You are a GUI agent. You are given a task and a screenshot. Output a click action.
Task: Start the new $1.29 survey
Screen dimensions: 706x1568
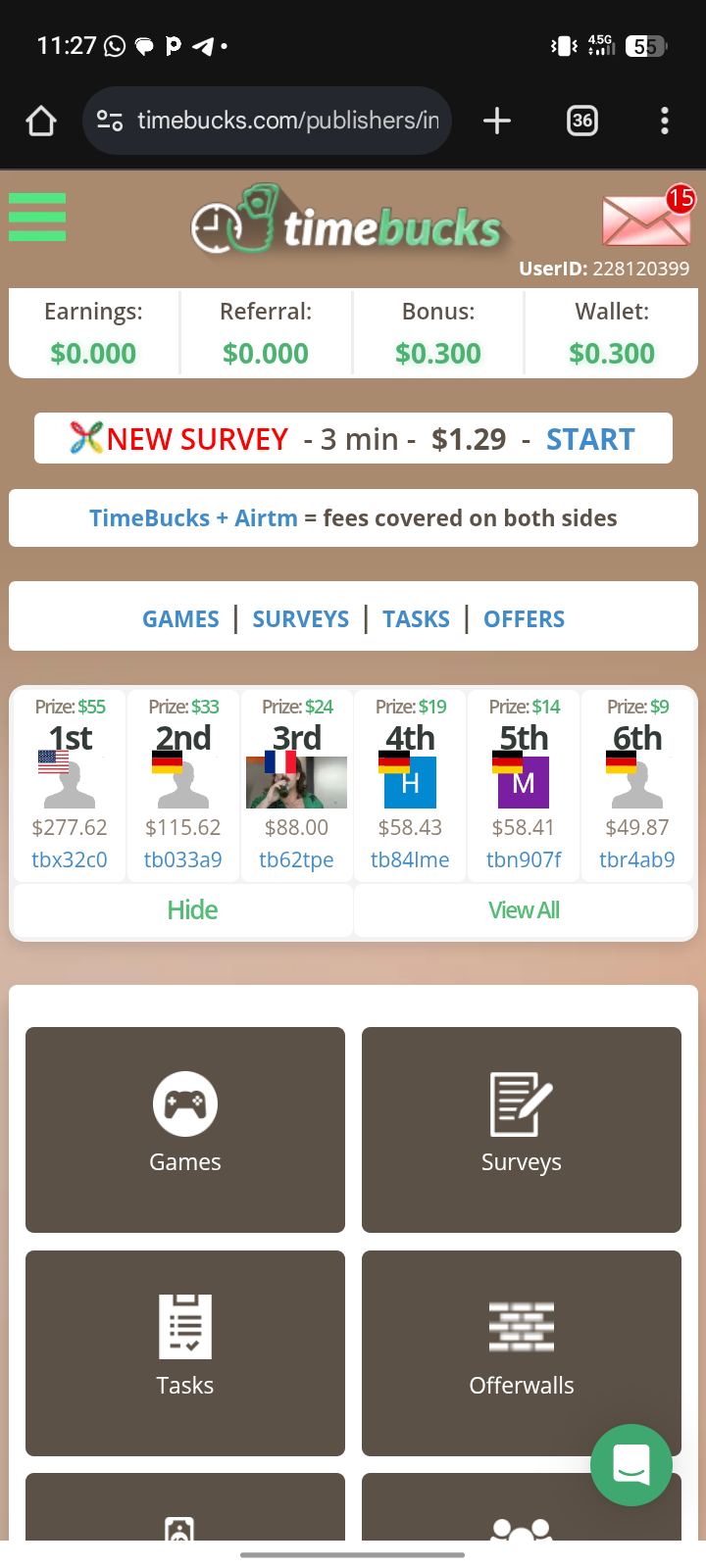click(589, 439)
